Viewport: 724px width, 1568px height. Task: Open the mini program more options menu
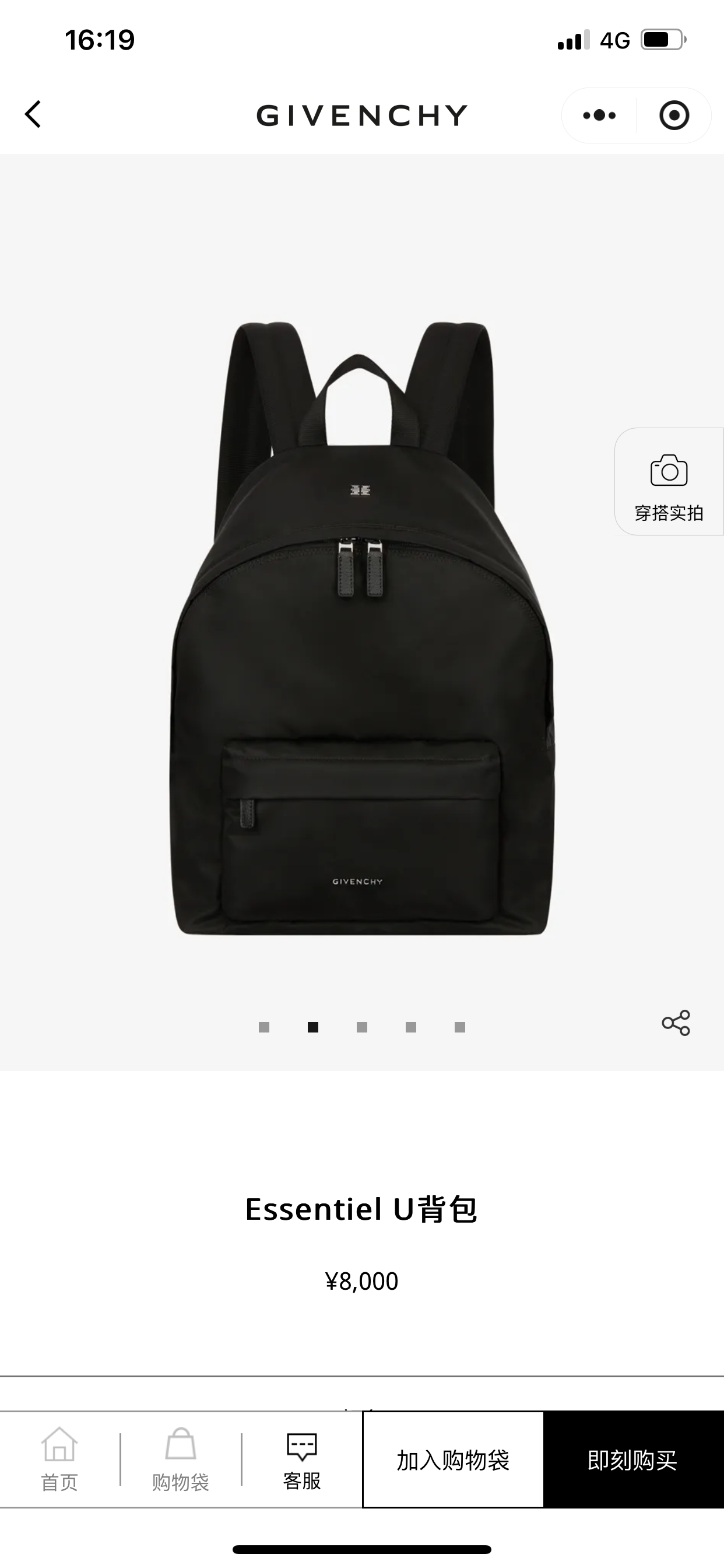pos(599,115)
